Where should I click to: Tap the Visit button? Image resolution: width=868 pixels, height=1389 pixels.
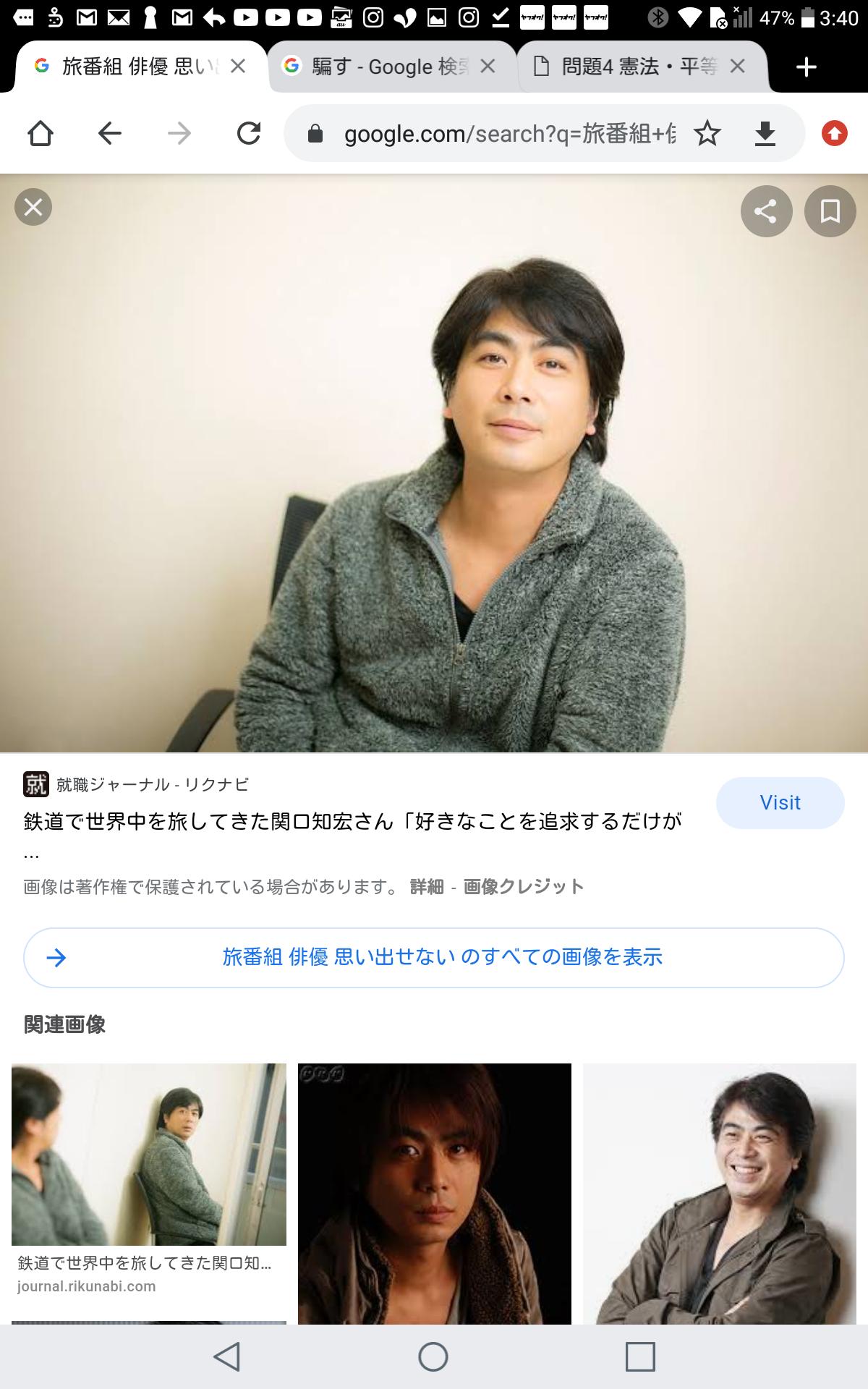tap(780, 802)
